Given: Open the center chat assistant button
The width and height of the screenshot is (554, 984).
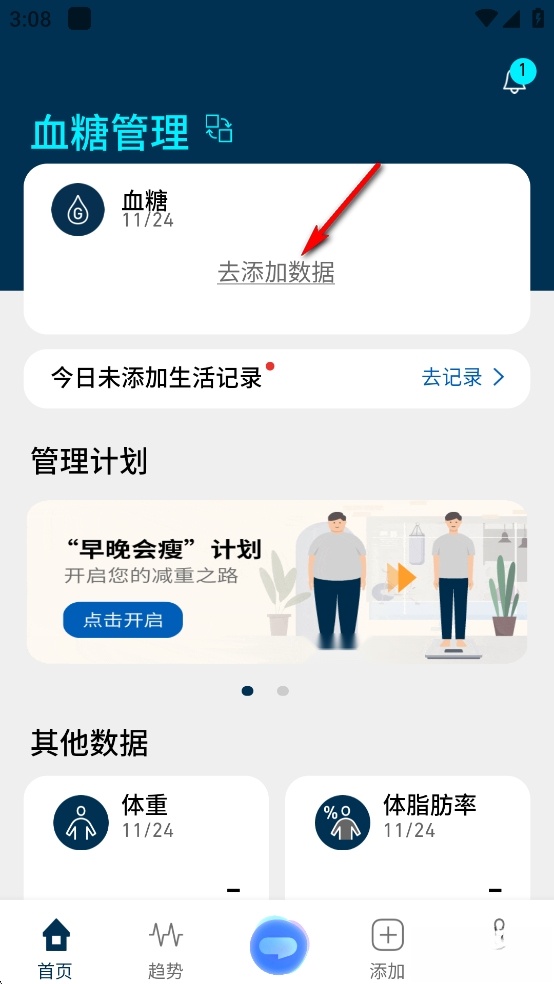Looking at the screenshot, I should coord(279,945).
